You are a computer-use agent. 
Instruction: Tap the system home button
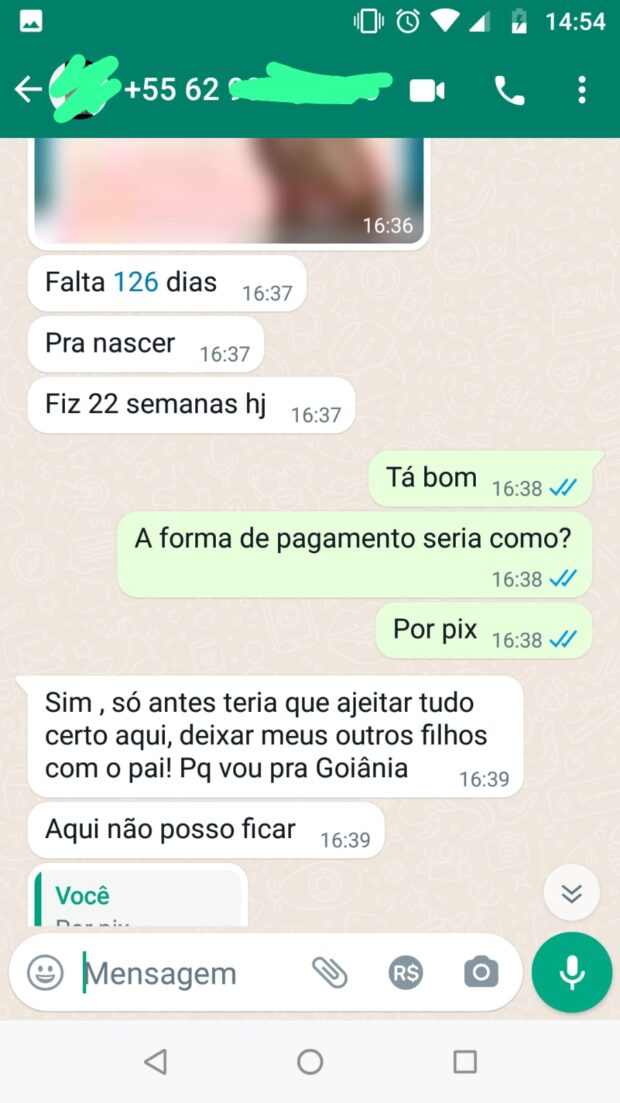[310, 1062]
